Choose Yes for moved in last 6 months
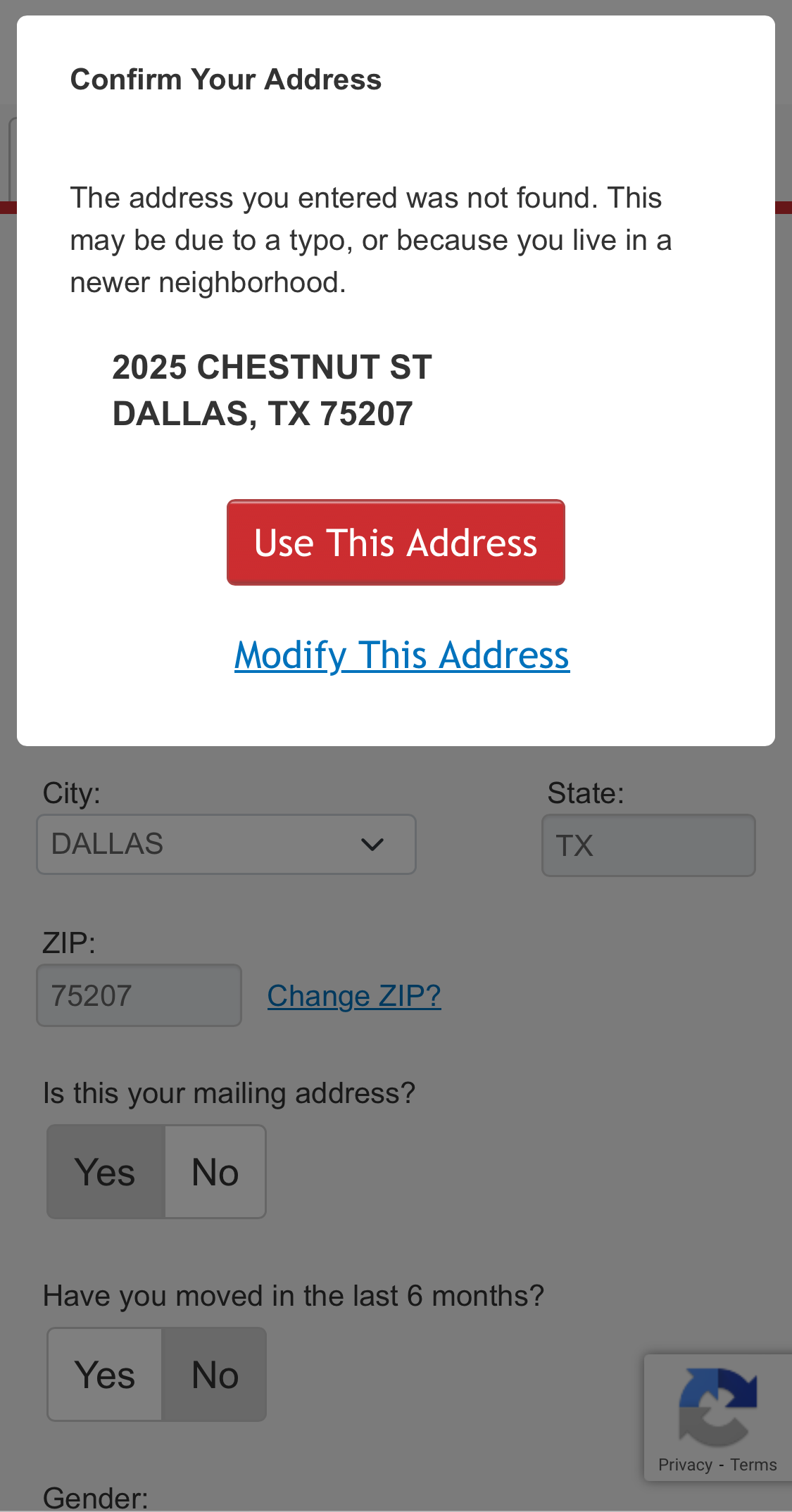Viewport: 792px width, 1512px height. [106, 1374]
